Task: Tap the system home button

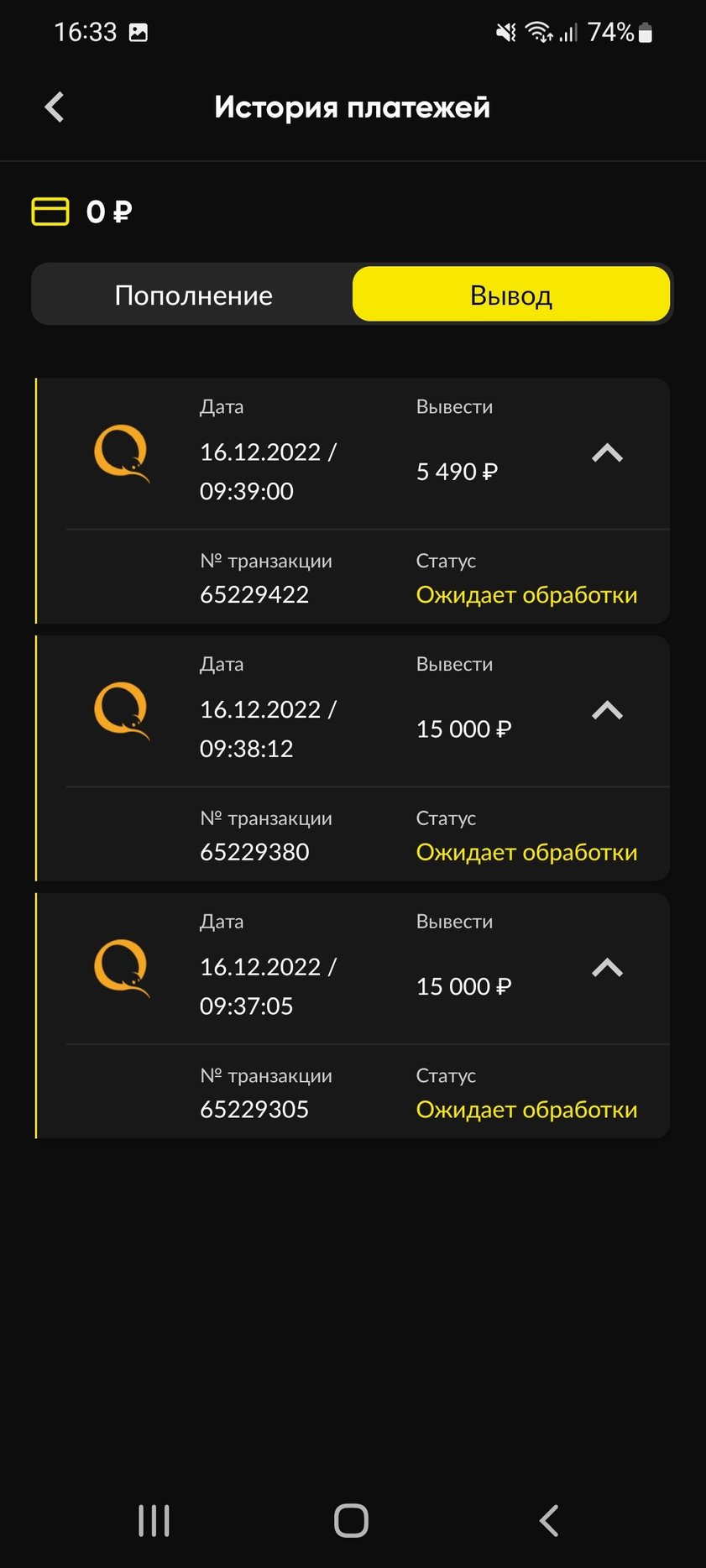Action: [351, 1520]
